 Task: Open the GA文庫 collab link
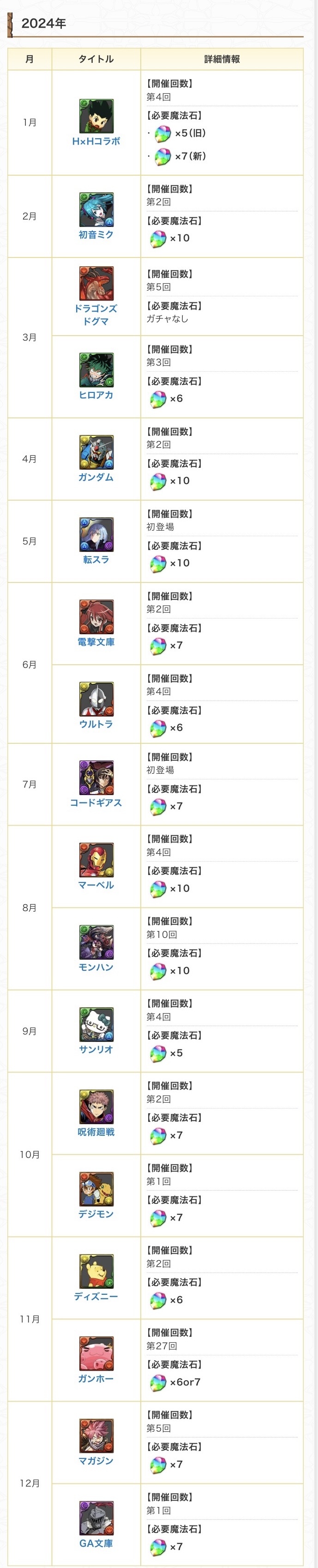[x=96, y=1543]
